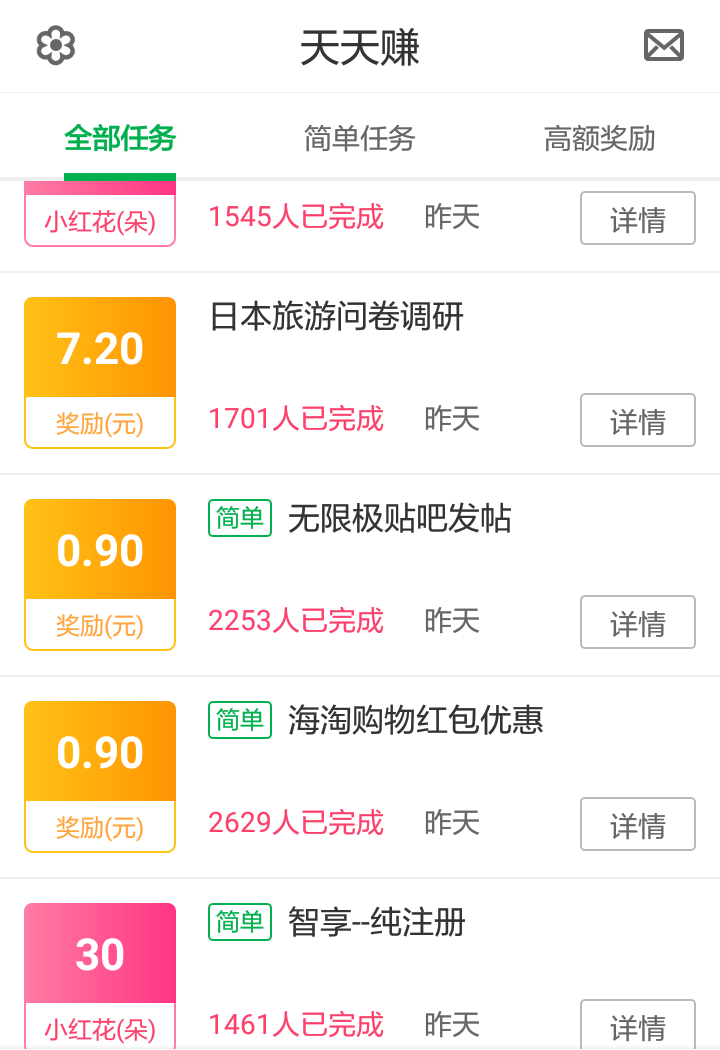Open the 无限极贴吧发帖 task
The image size is (720, 1050).
tap(399, 519)
